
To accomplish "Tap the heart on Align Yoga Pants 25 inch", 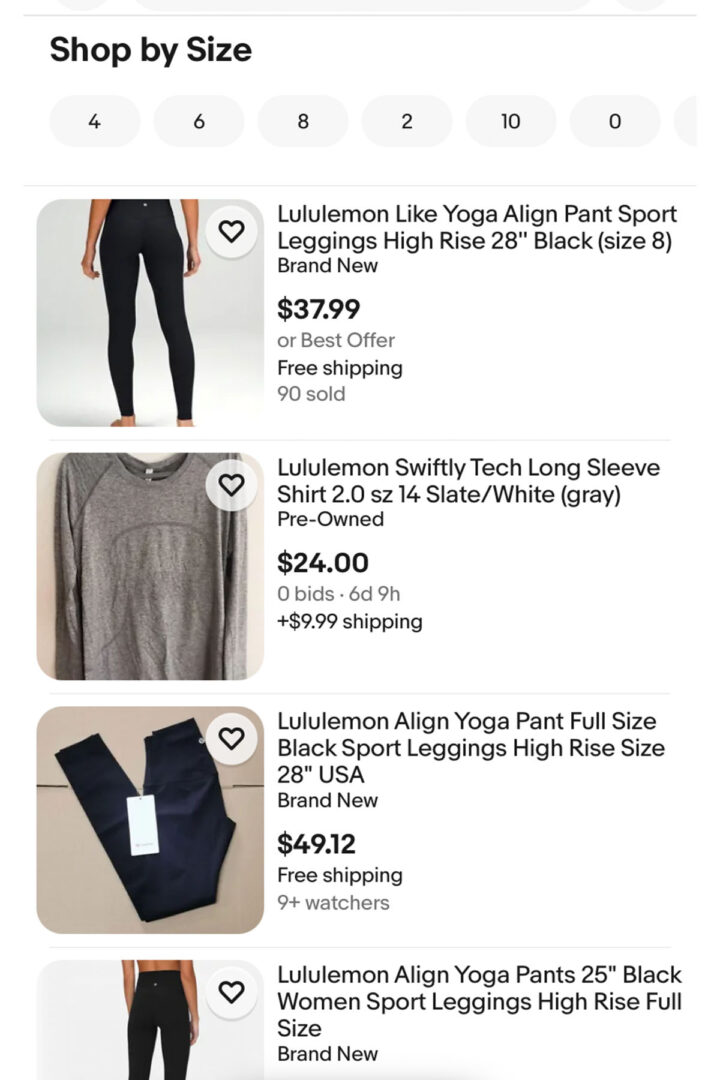I will click(232, 993).
